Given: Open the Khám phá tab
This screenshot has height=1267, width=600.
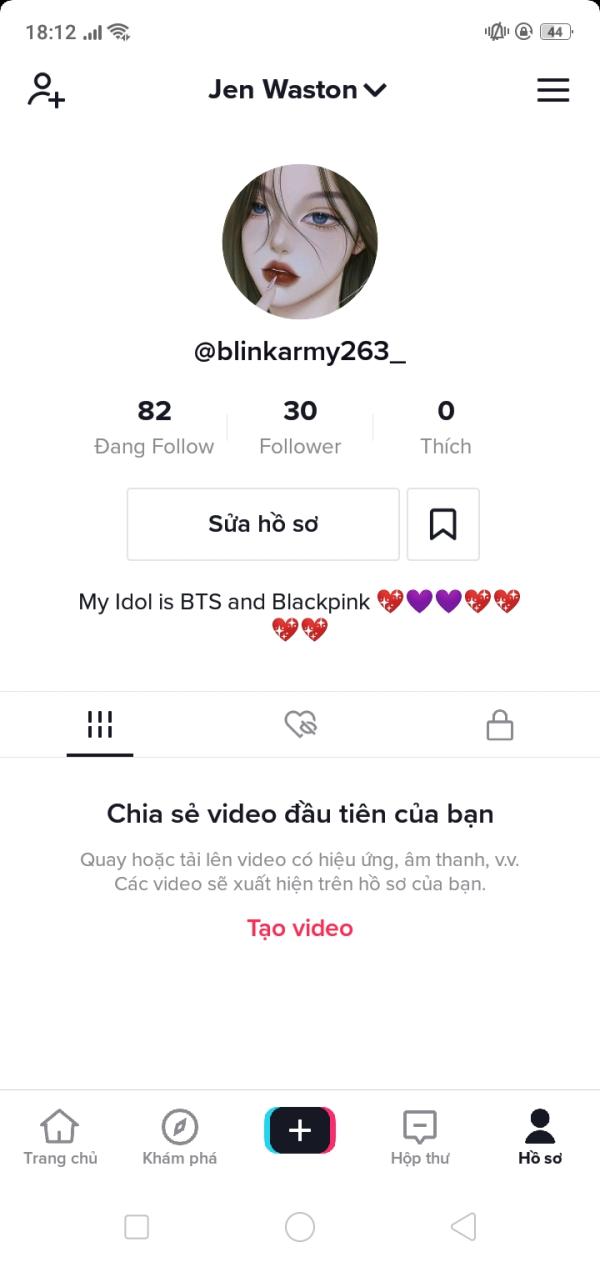Looking at the screenshot, I should point(180,1138).
